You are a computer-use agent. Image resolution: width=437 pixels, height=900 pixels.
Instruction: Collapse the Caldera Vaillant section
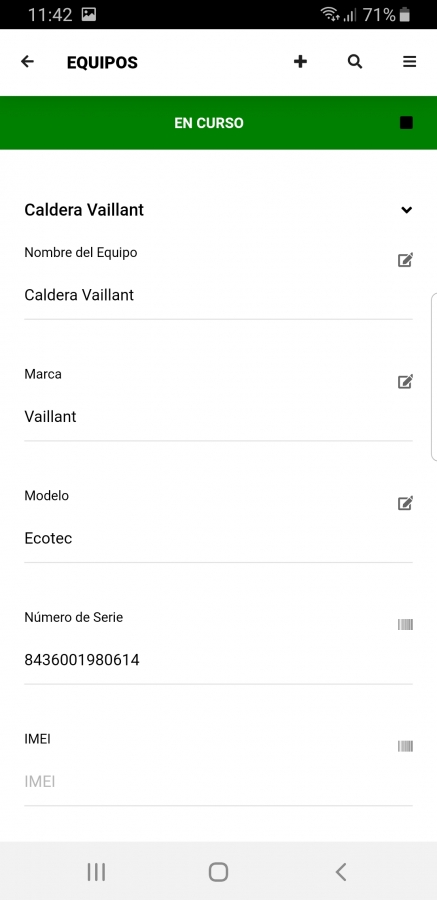(x=407, y=210)
